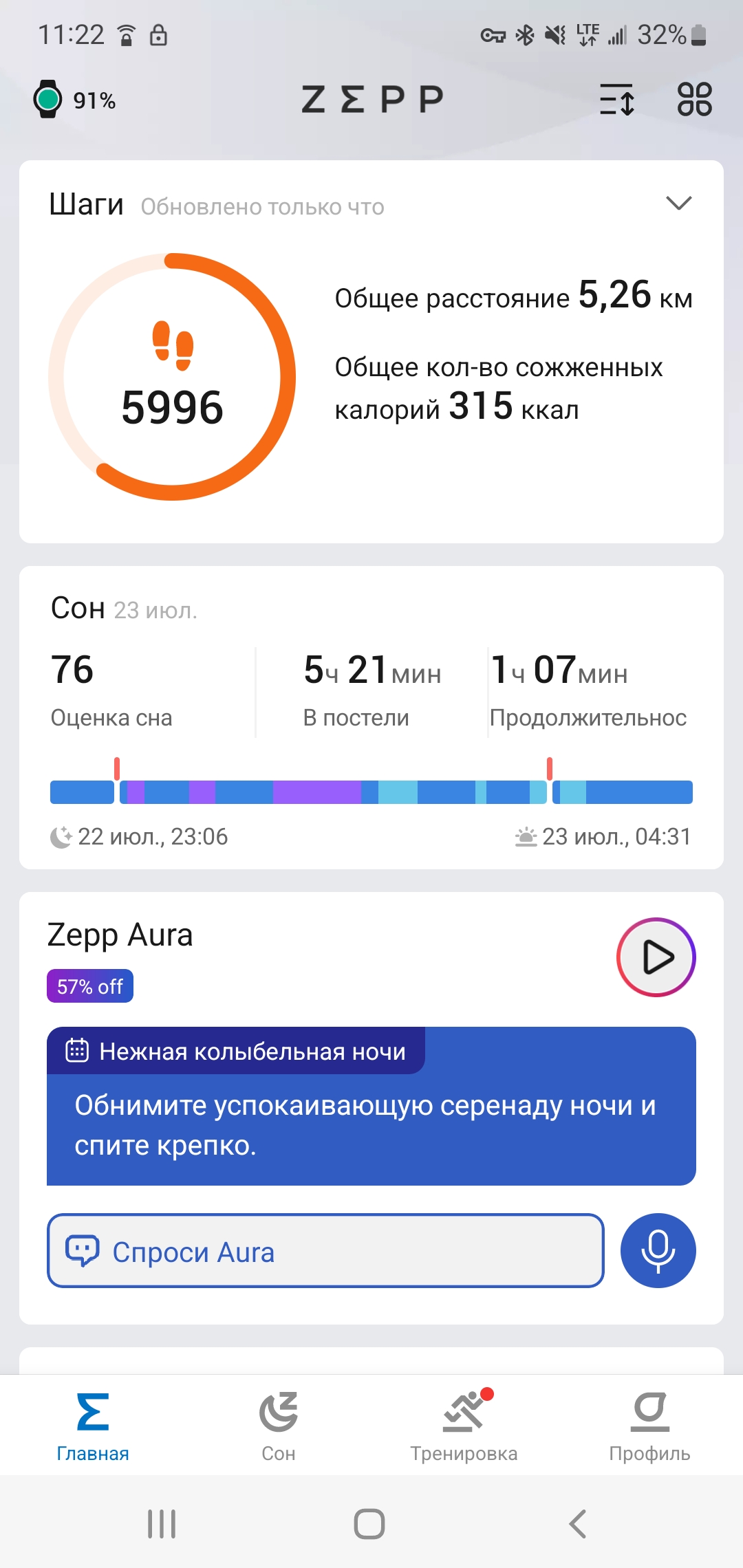The height and width of the screenshot is (1568, 743).
Task: Start voice input with the microphone button
Action: pyautogui.click(x=658, y=1251)
